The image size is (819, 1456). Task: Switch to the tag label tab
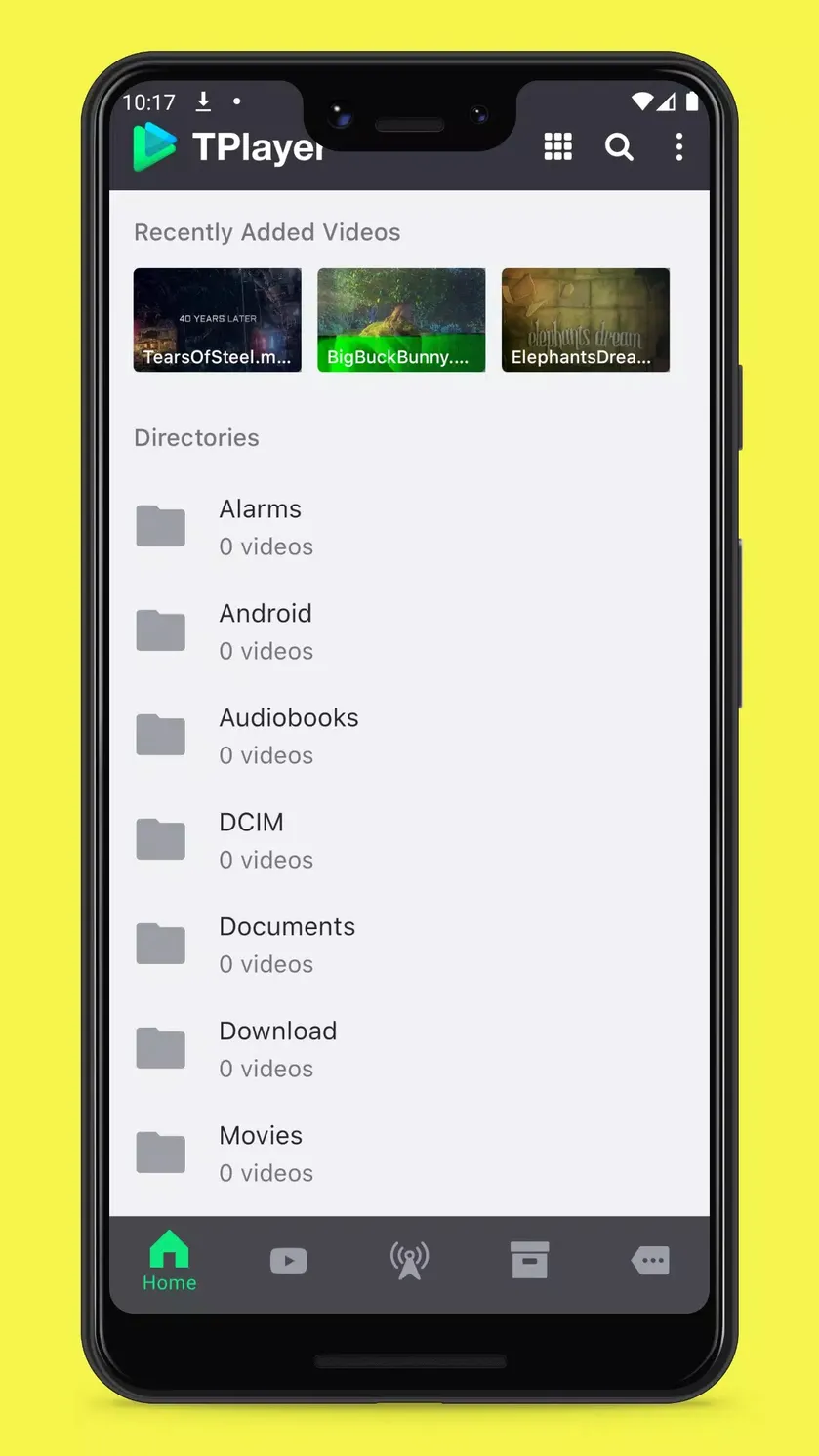click(650, 1261)
